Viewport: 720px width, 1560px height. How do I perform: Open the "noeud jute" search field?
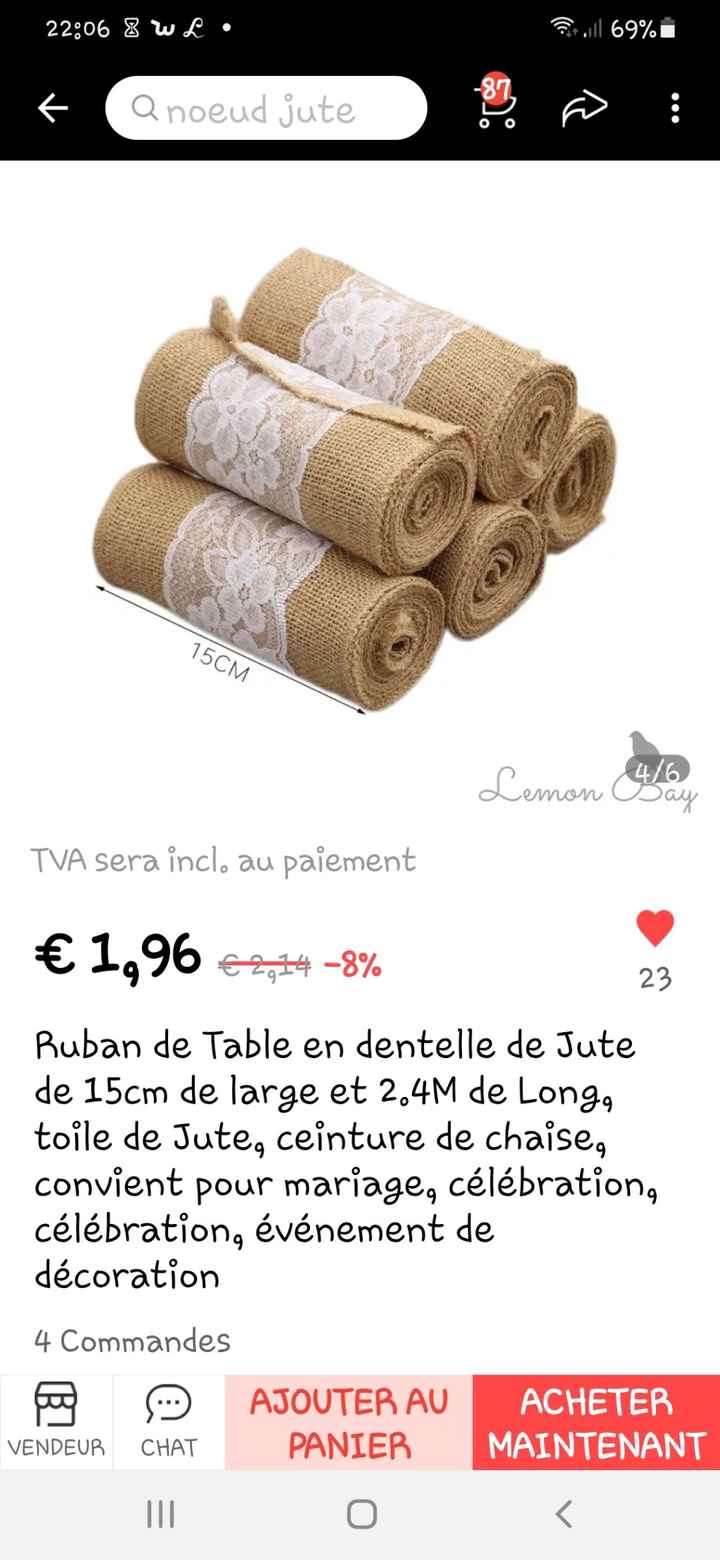click(x=266, y=108)
